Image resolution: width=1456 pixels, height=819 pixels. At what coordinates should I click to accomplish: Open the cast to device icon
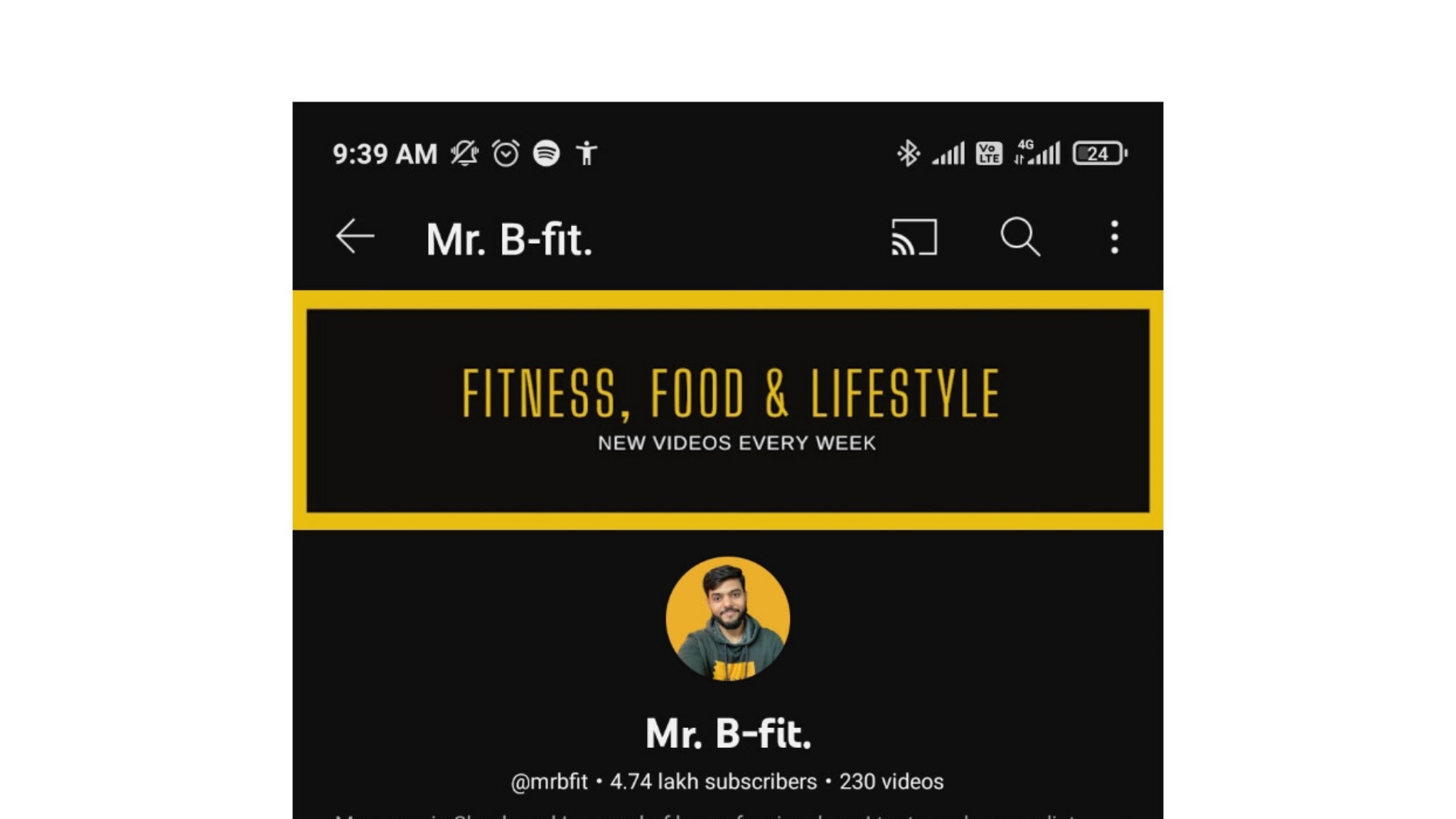coord(914,237)
